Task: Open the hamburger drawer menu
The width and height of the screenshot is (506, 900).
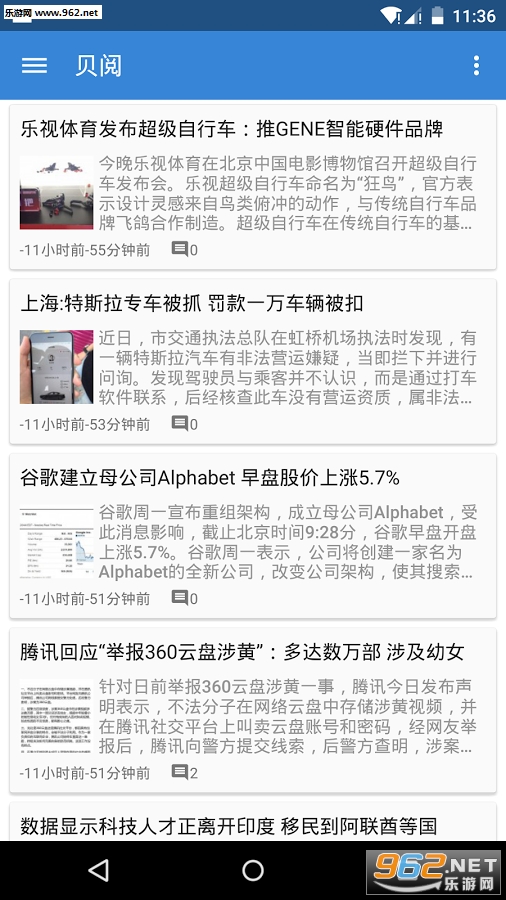Action: pyautogui.click(x=34, y=65)
